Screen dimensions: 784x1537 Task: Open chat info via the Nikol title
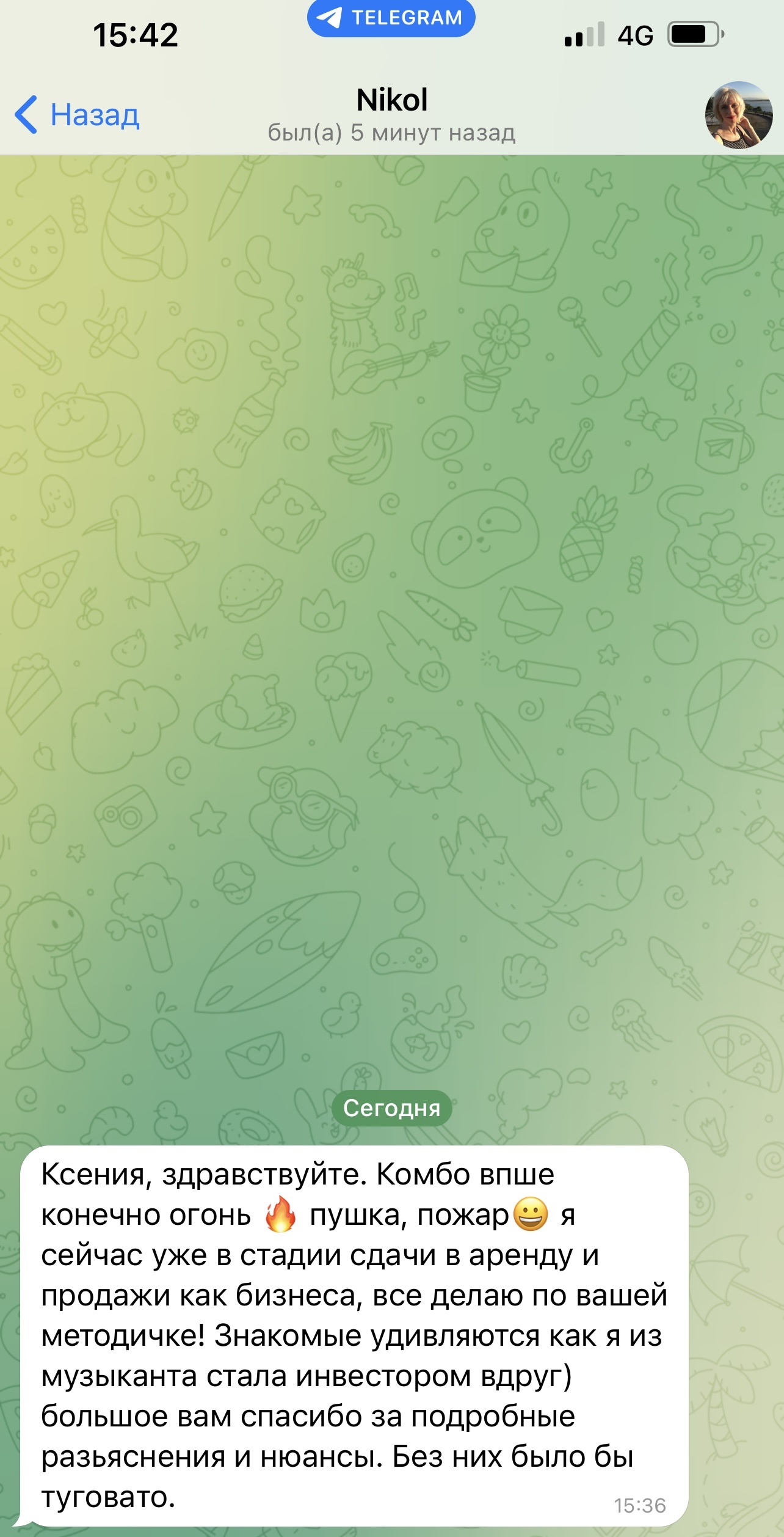coord(391,101)
